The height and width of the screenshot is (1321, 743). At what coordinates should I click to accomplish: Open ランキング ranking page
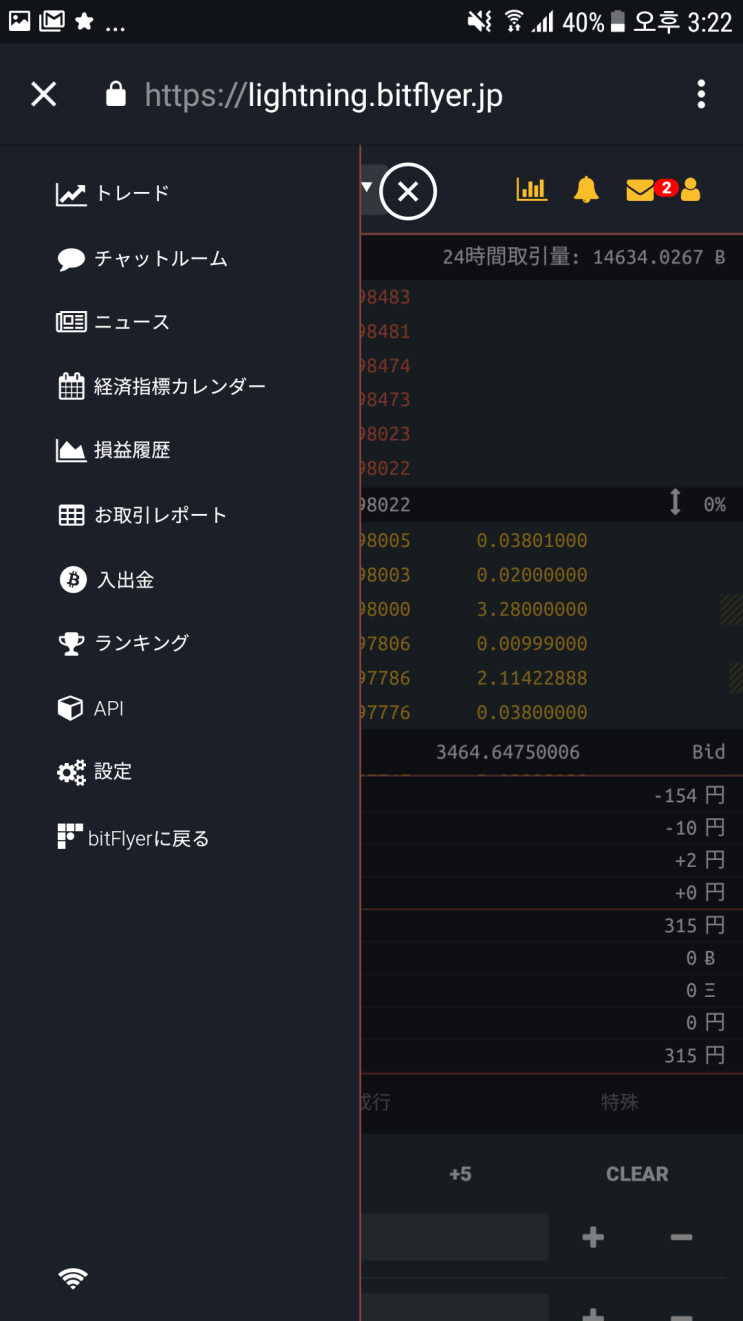(x=141, y=644)
